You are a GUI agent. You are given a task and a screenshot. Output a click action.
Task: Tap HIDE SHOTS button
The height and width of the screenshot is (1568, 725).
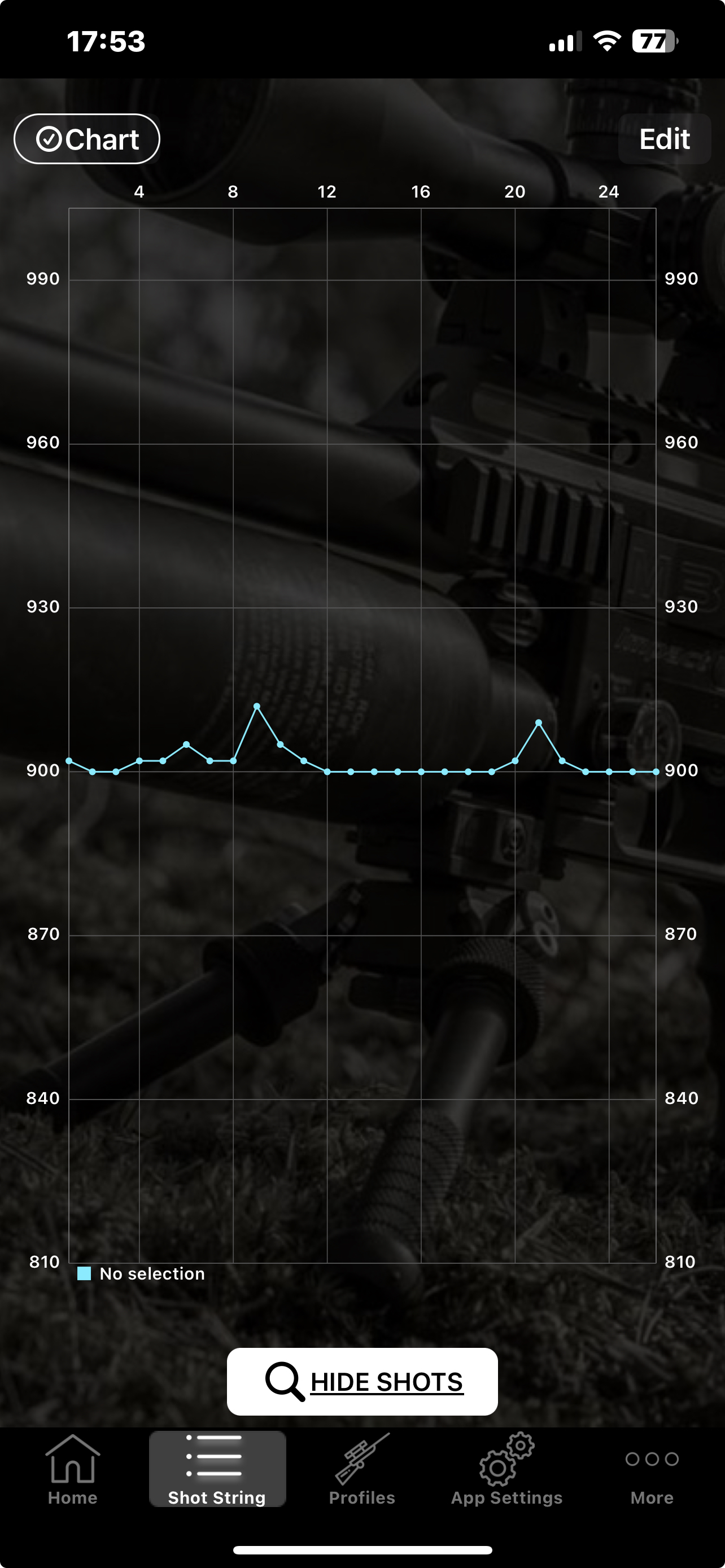coord(362,1381)
